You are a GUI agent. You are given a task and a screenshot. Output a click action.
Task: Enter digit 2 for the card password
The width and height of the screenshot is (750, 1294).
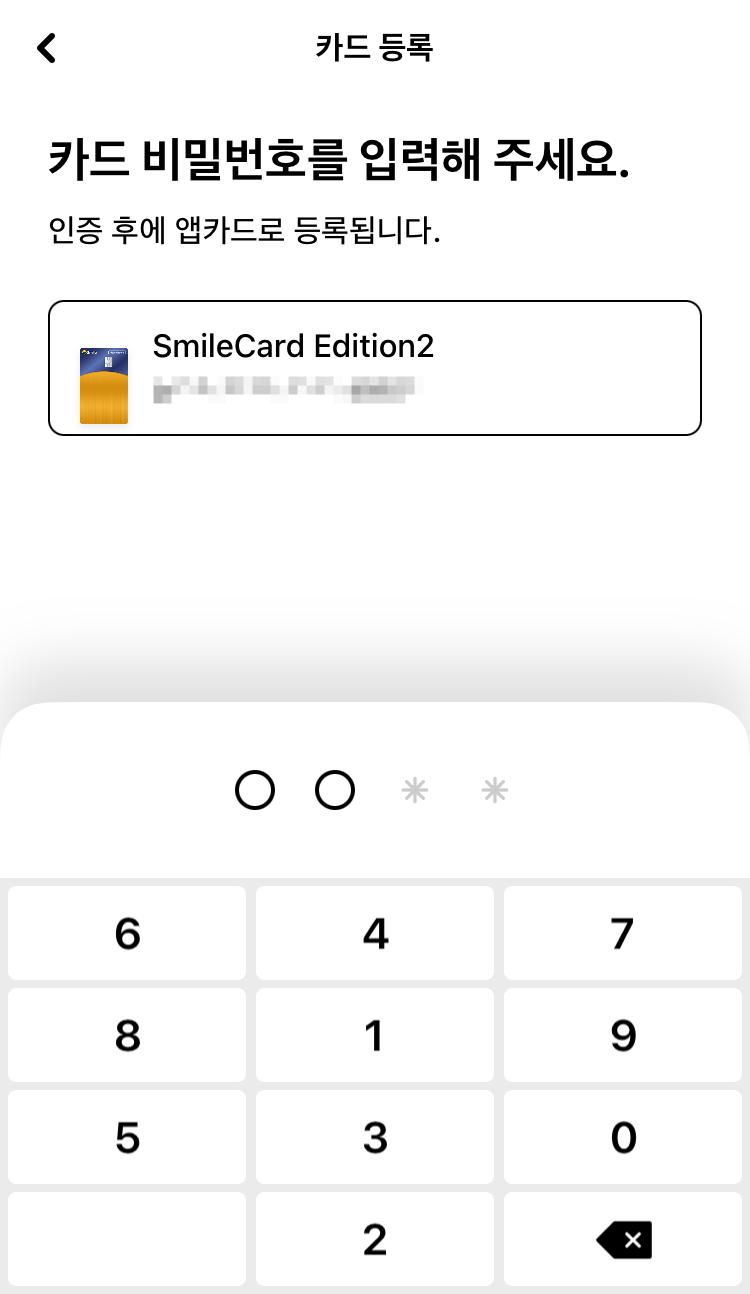pos(375,1240)
